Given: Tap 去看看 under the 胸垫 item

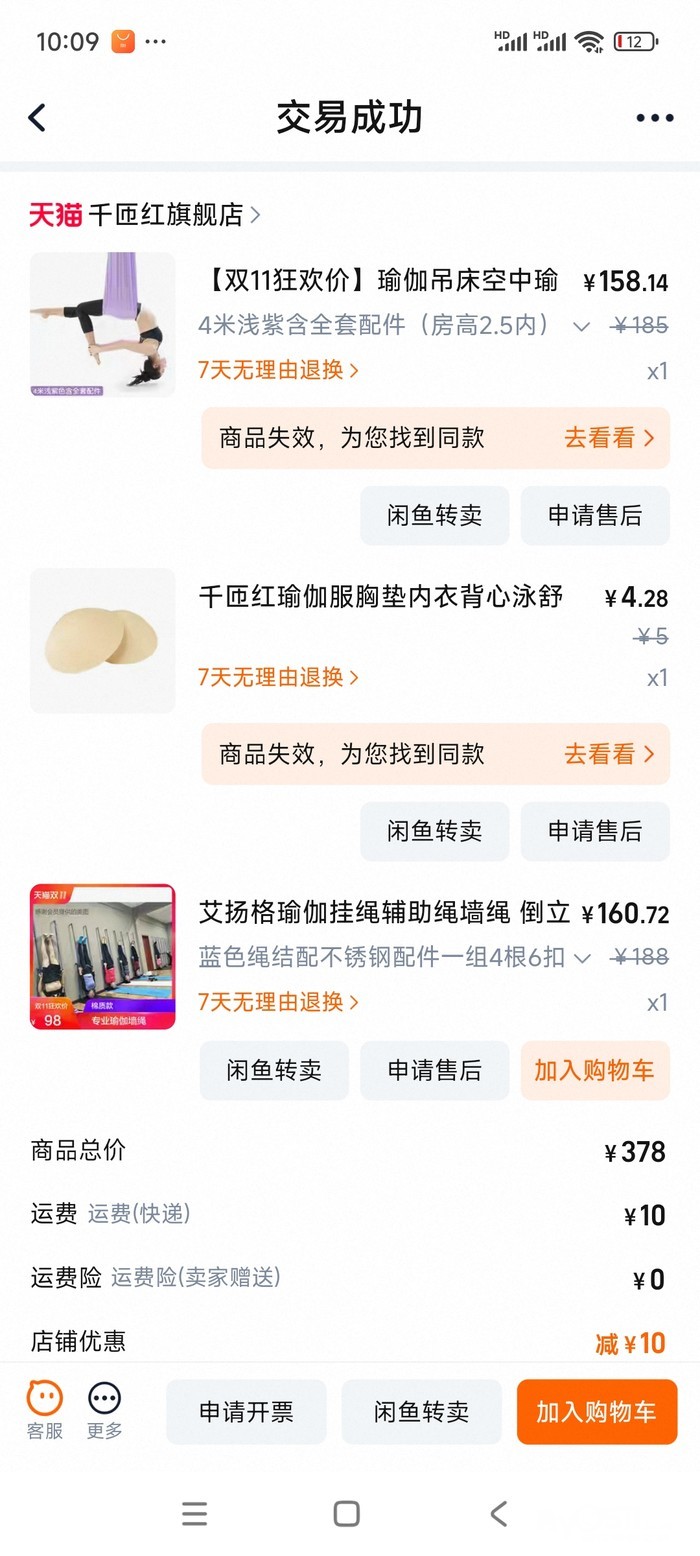Looking at the screenshot, I should 609,754.
